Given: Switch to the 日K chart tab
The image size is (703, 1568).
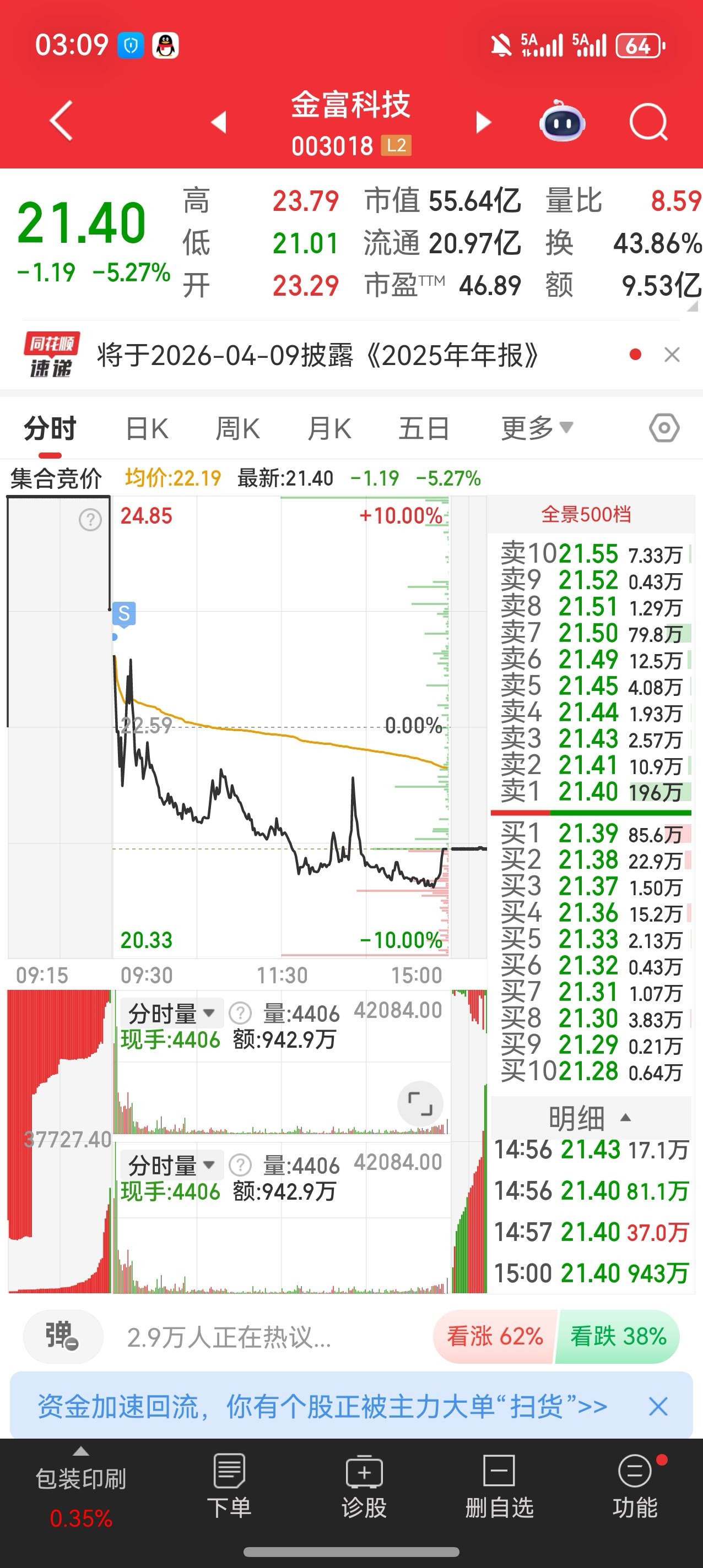Looking at the screenshot, I should tap(147, 428).
